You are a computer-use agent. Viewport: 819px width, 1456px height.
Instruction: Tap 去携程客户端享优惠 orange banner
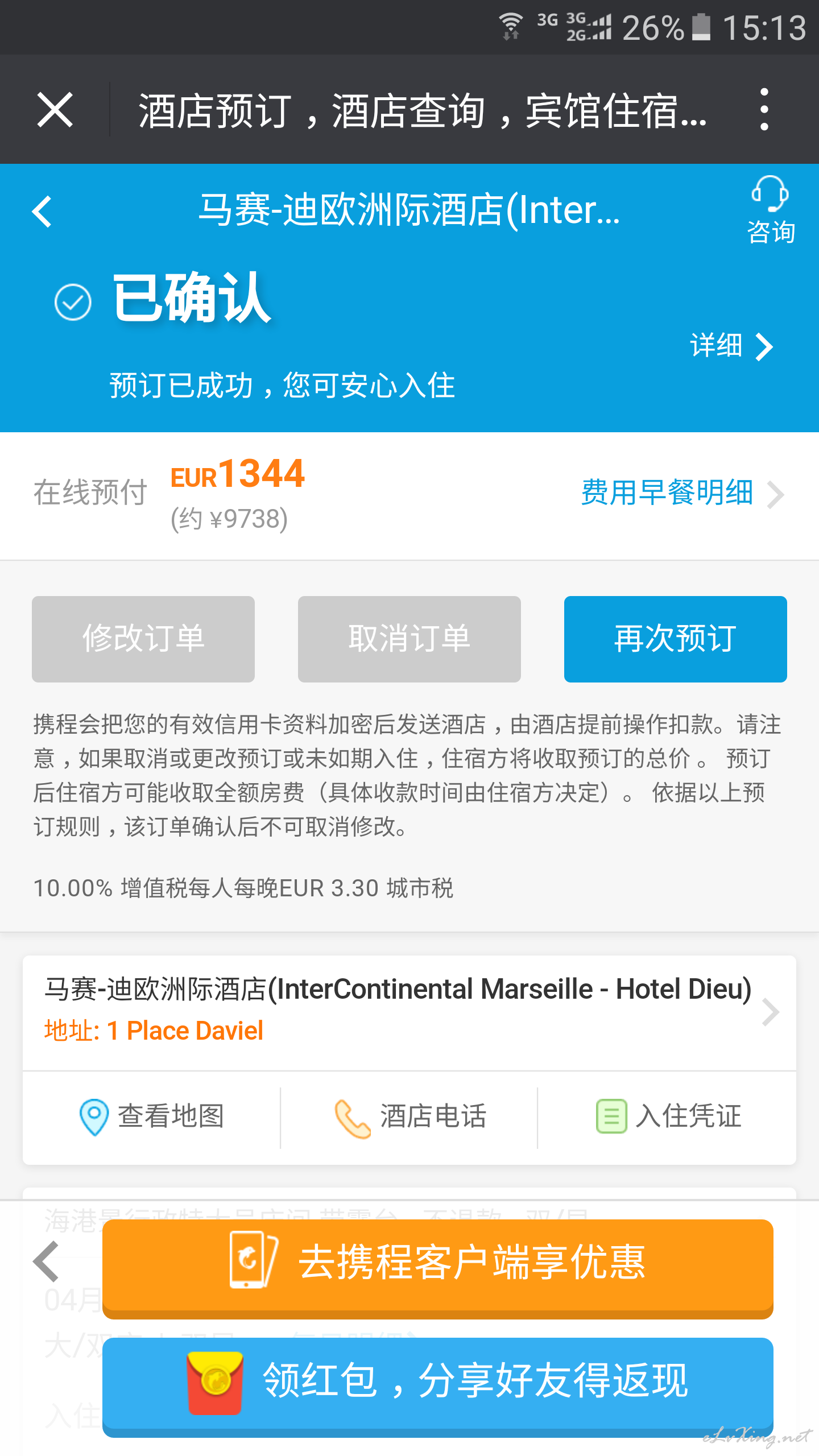(438, 1268)
